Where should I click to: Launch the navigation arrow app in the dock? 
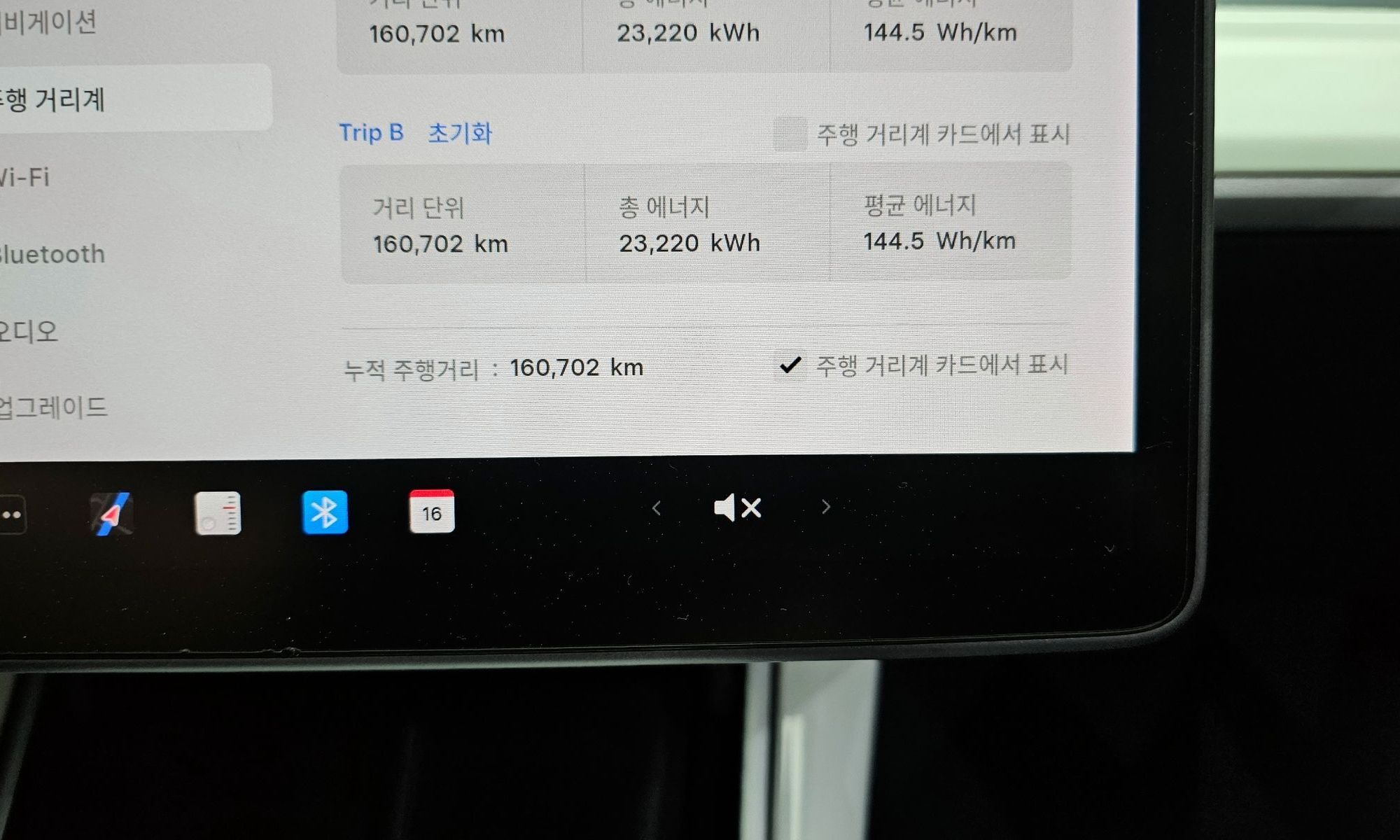(112, 514)
